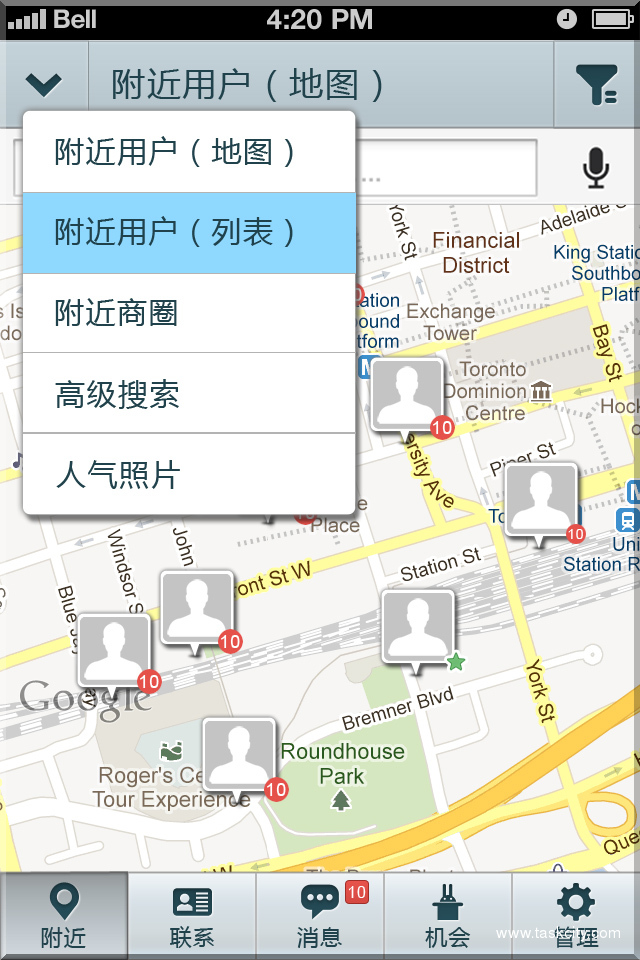Open the 消息 messages tab
640x960 pixels.
[320, 916]
